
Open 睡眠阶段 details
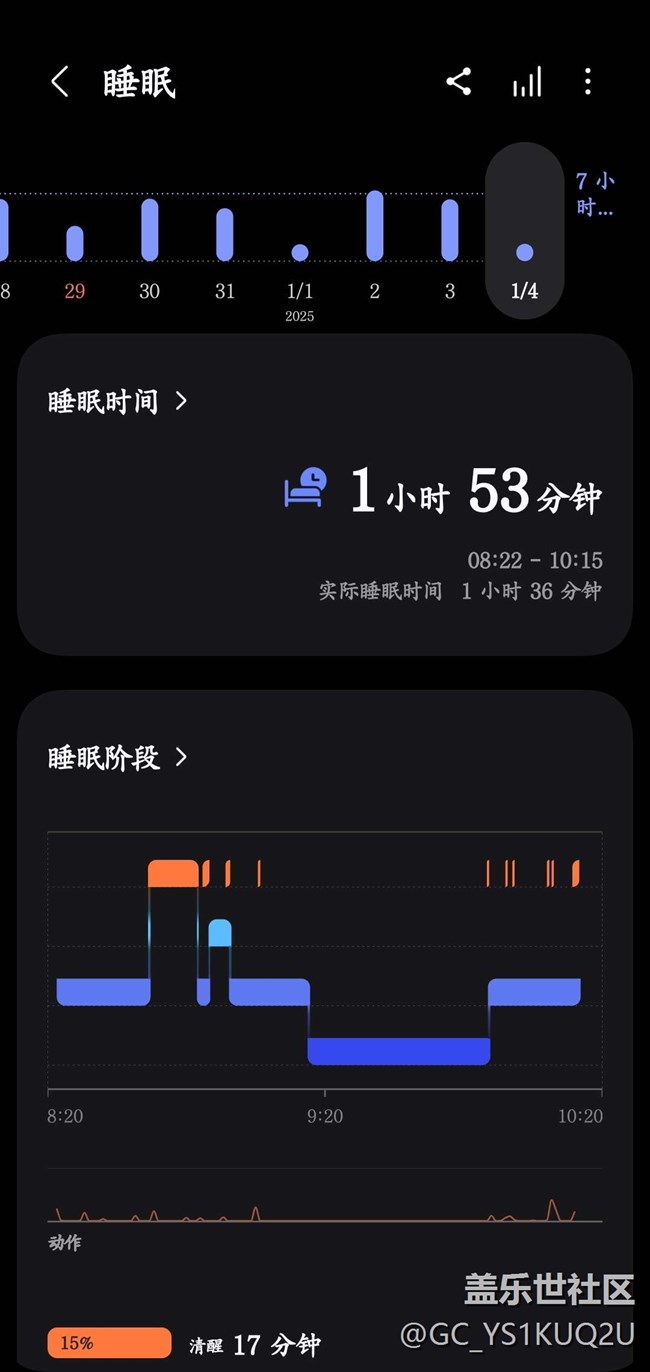(x=118, y=758)
